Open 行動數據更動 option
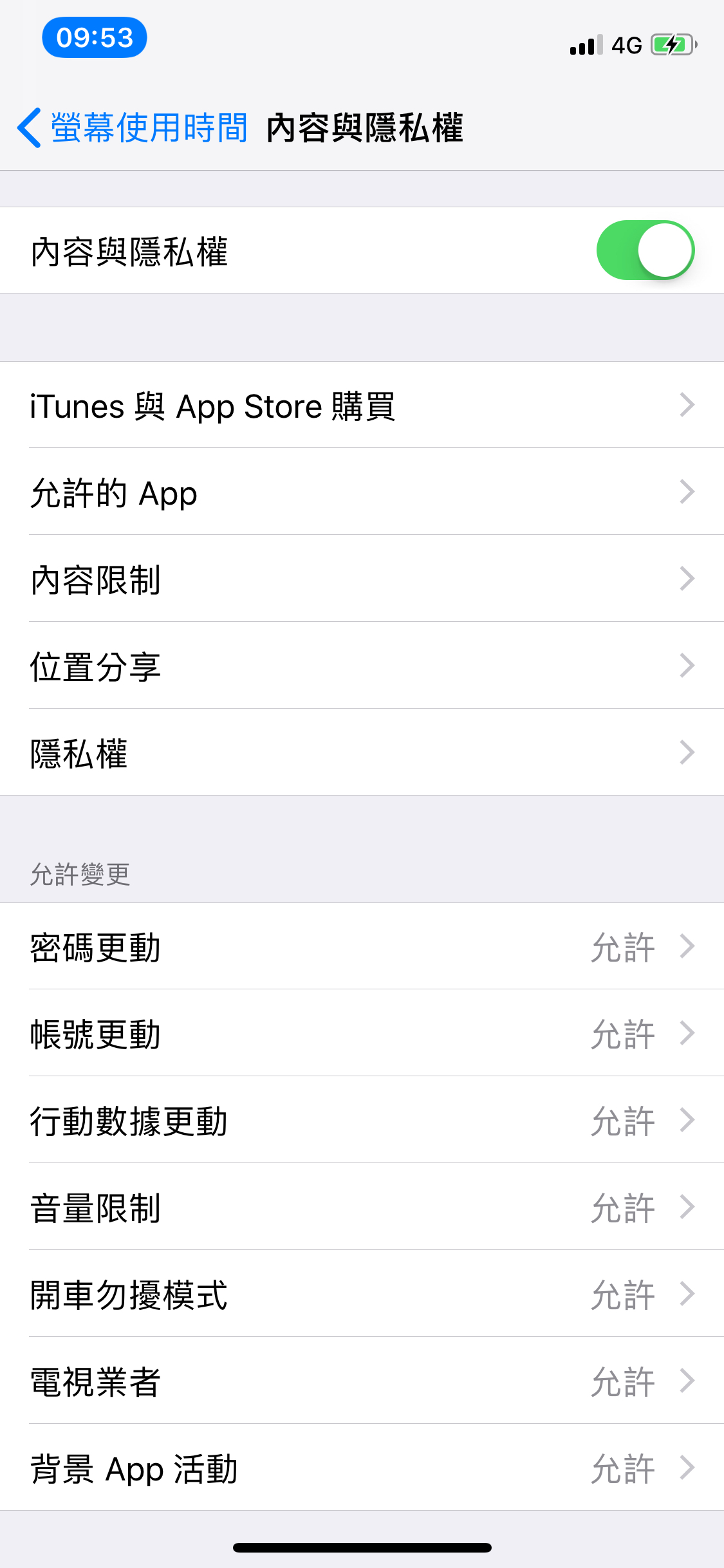724x1568 pixels. tap(362, 1121)
